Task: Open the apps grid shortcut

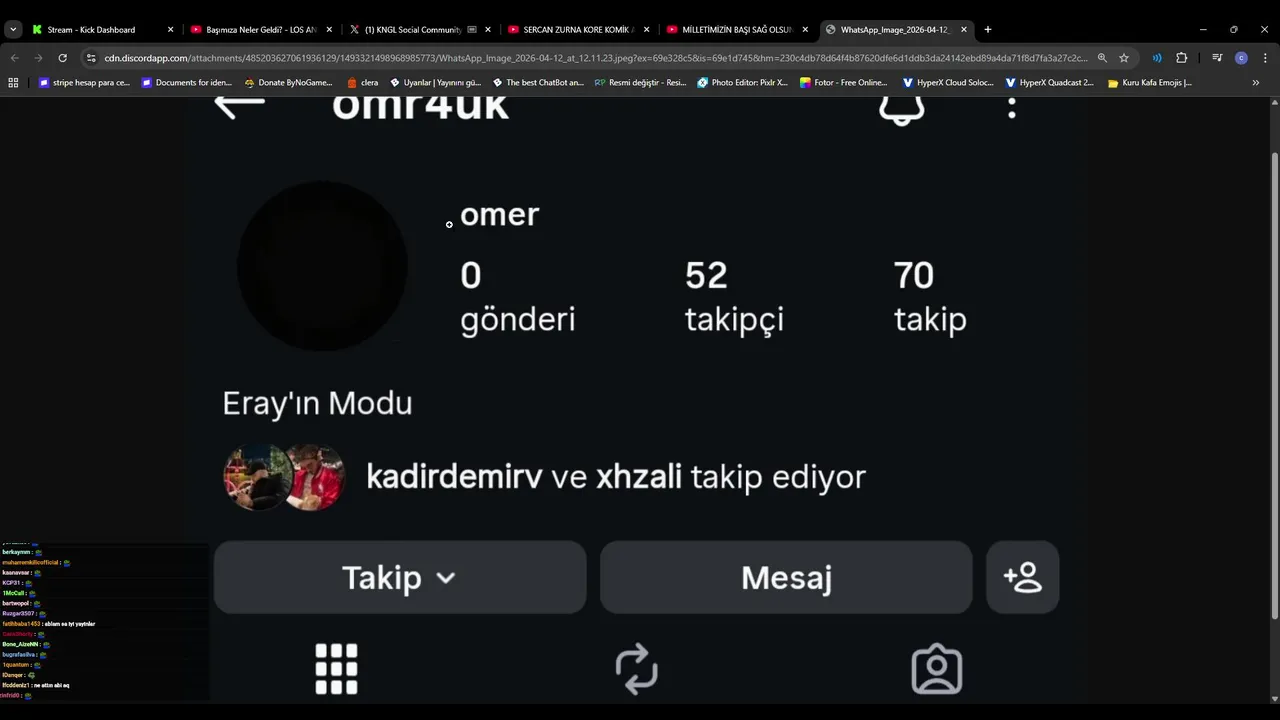Action: pos(13,83)
